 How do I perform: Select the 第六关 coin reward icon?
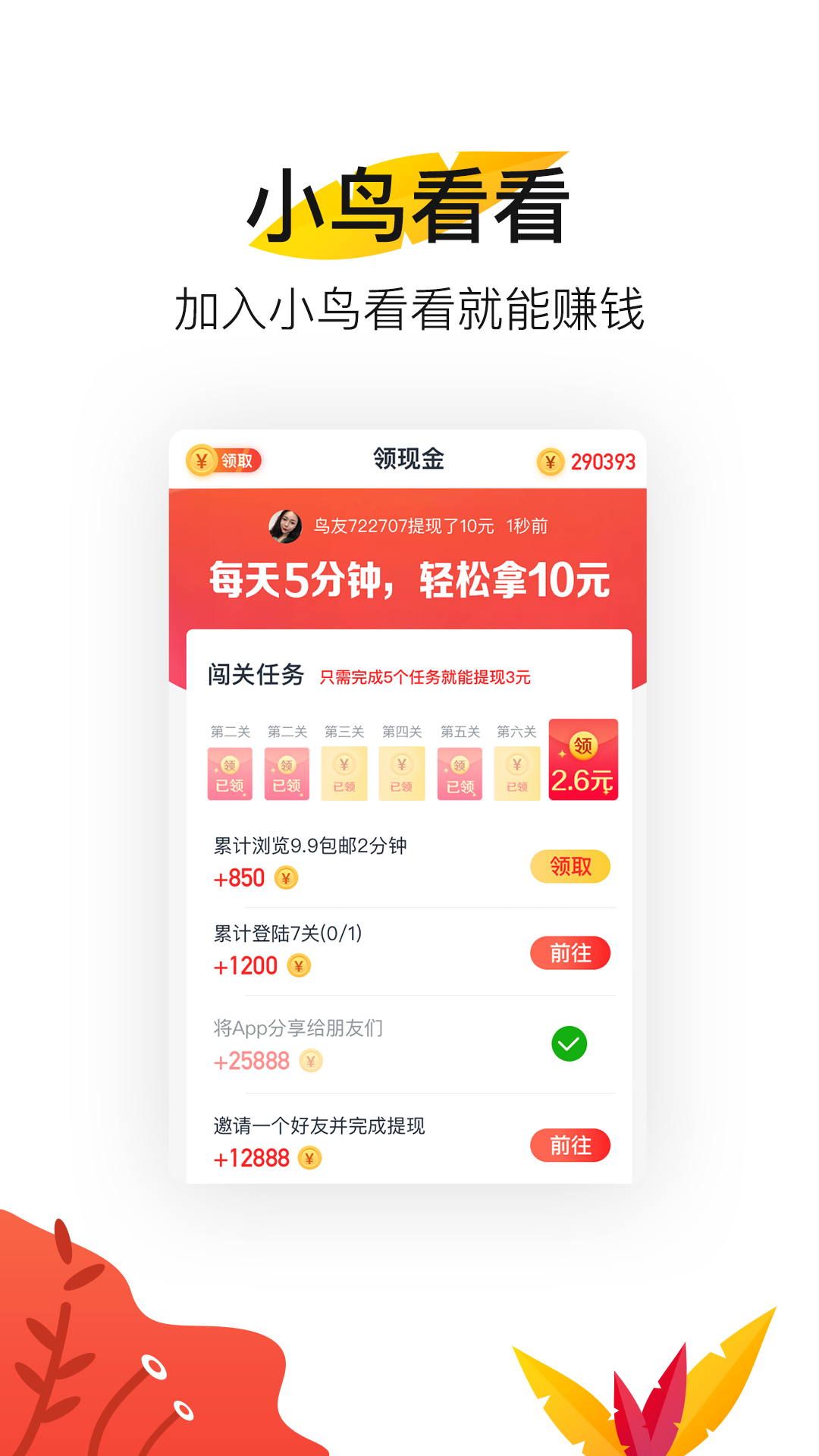point(516,772)
